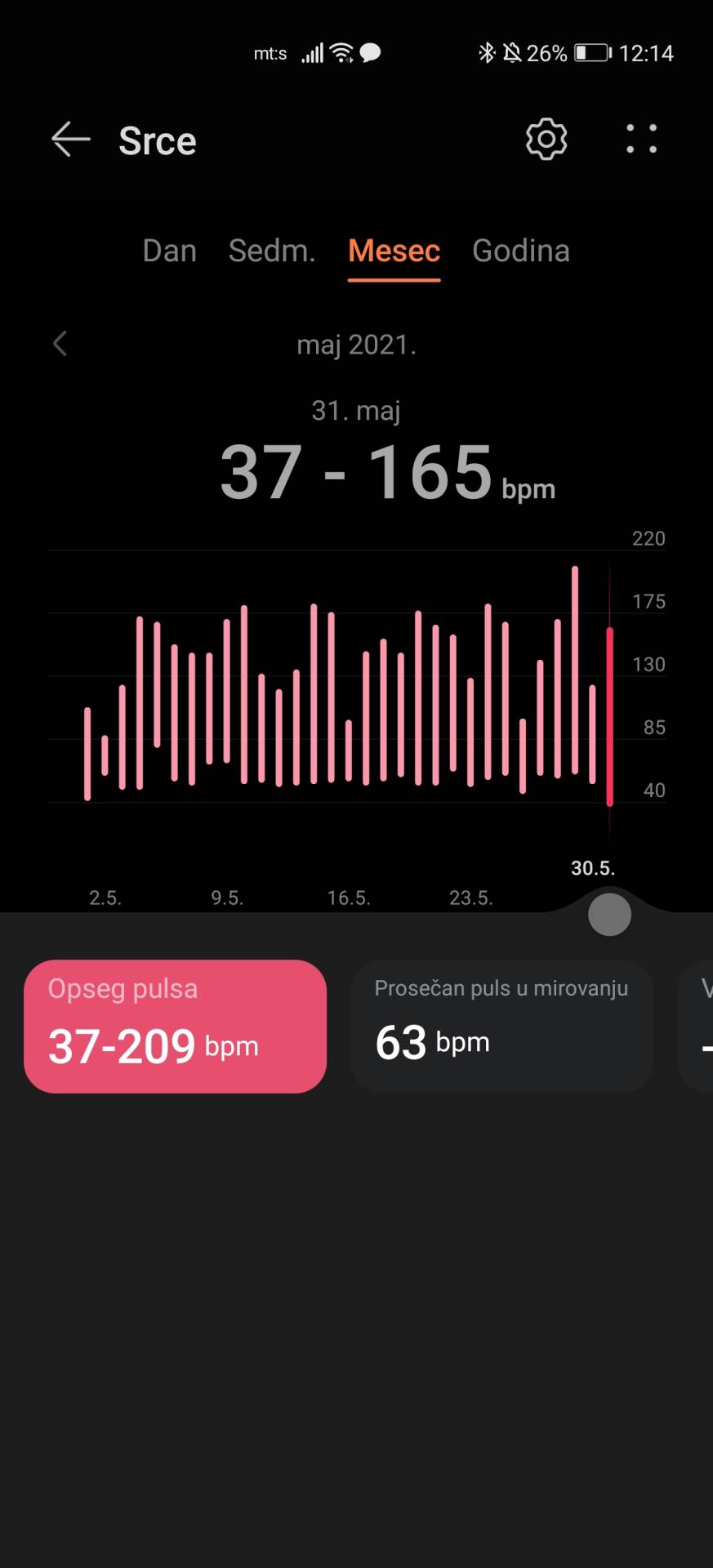Click the Bluetooth status icon
The width and height of the screenshot is (713, 1568).
(x=488, y=52)
